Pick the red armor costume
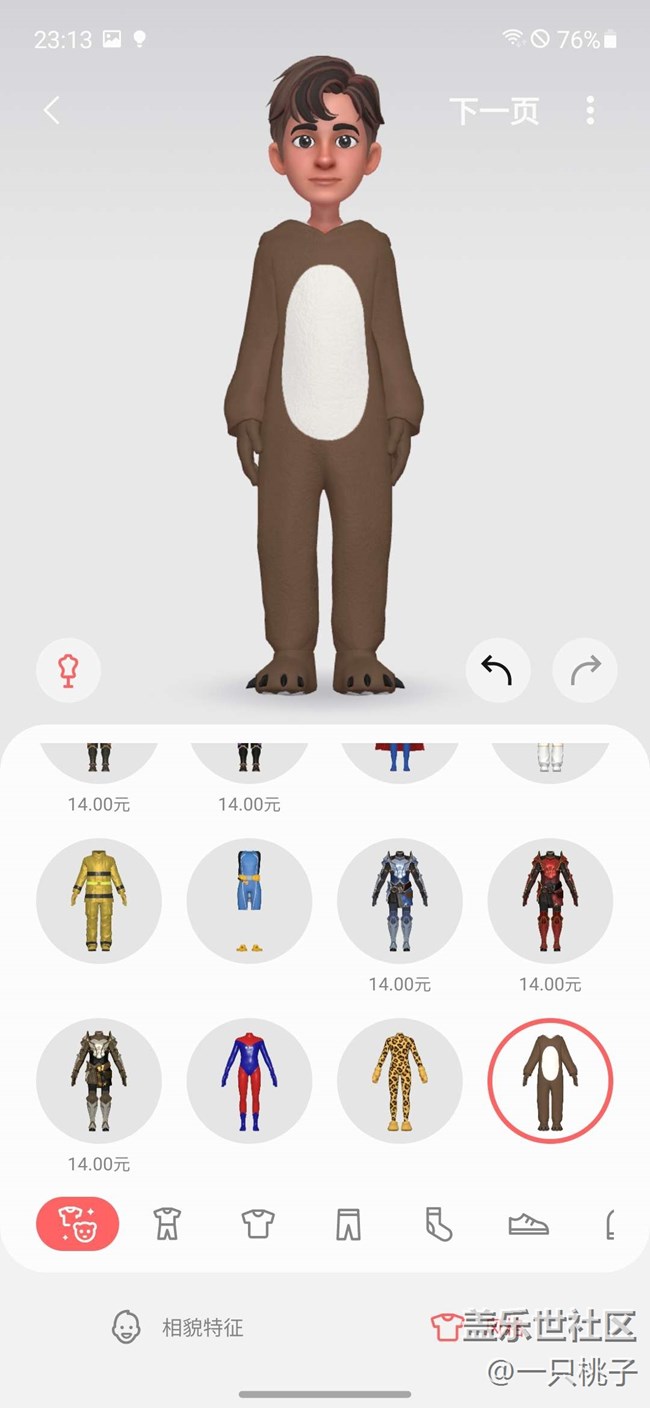 (x=550, y=901)
